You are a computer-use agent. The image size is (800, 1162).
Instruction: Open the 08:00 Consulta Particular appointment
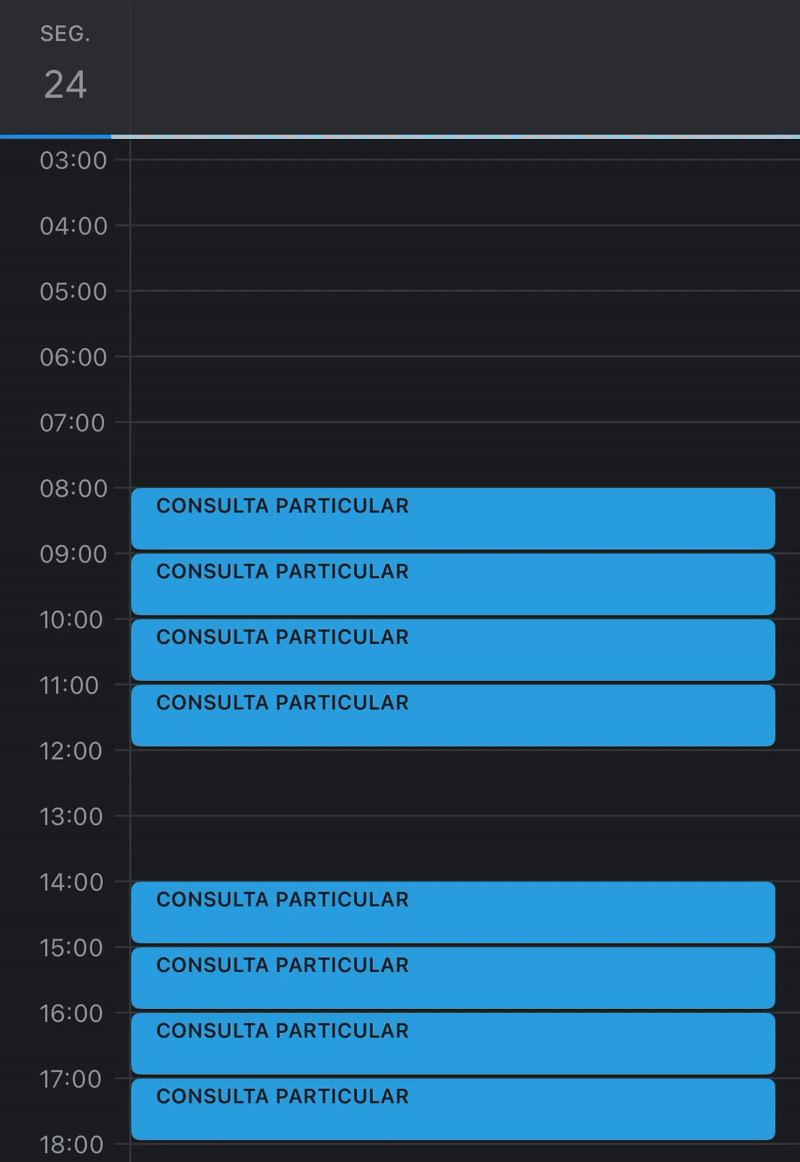[x=453, y=518]
